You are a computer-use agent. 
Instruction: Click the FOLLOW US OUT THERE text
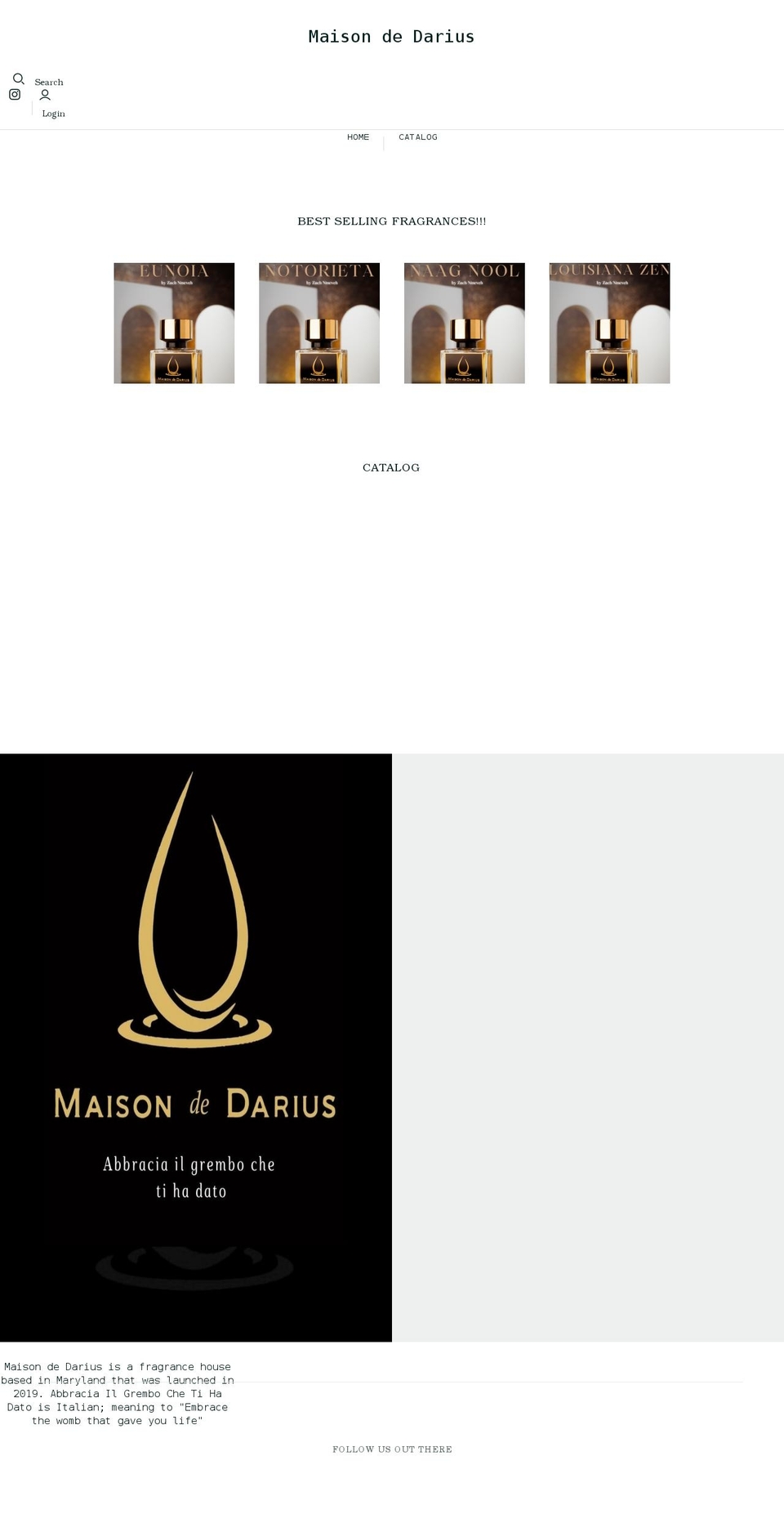(x=391, y=1449)
